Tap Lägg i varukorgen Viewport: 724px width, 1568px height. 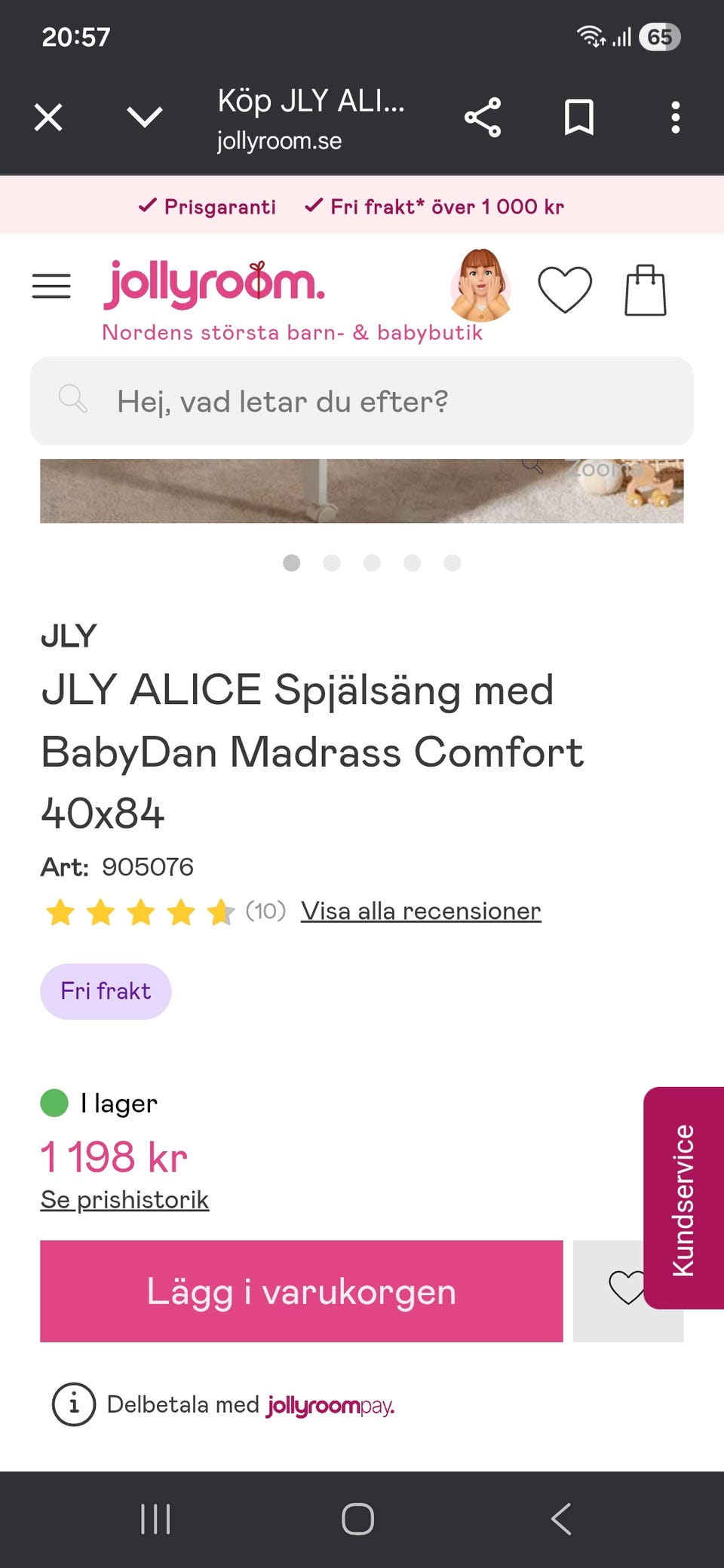click(301, 1291)
